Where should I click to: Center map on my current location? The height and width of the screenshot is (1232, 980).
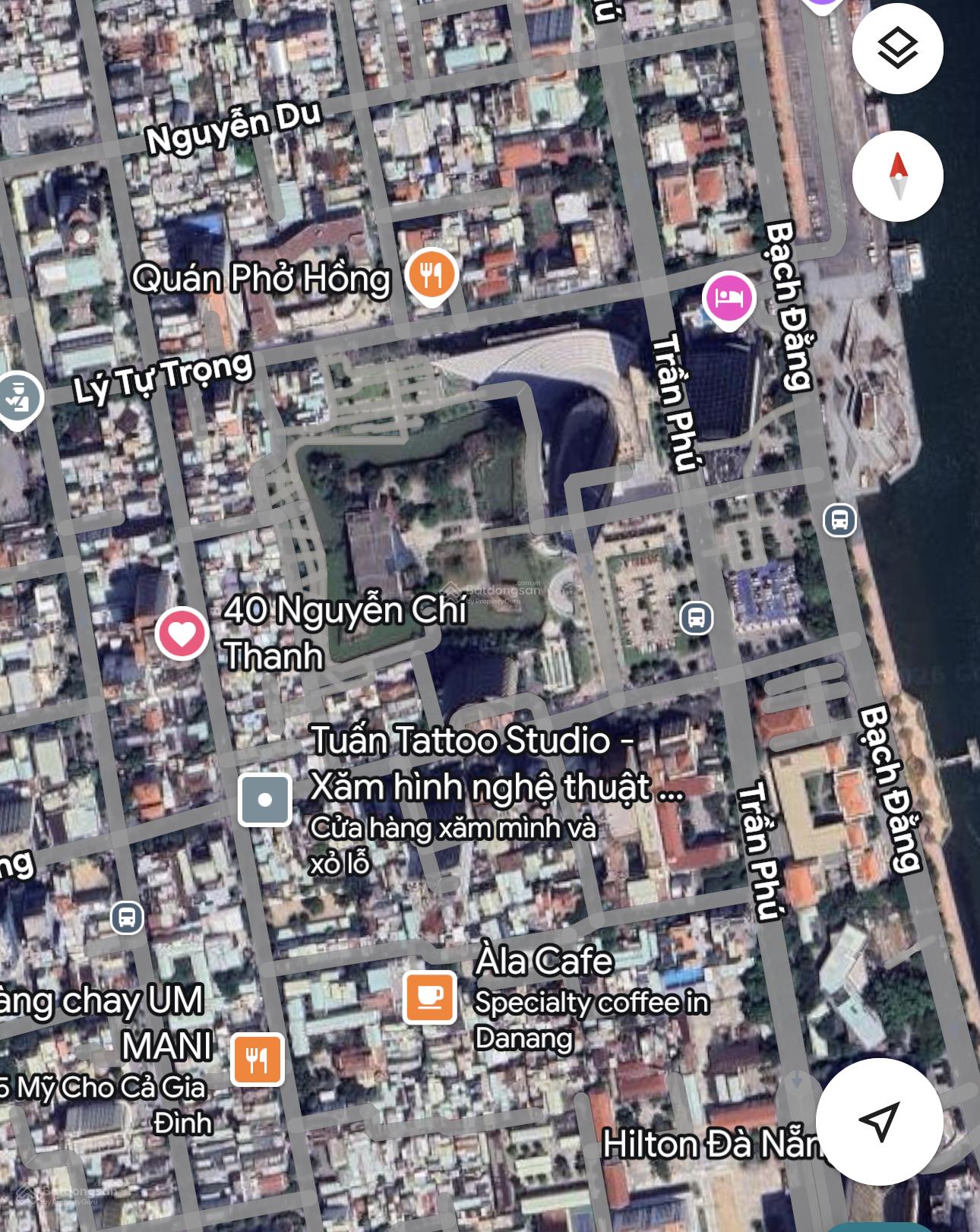pyautogui.click(x=879, y=1121)
